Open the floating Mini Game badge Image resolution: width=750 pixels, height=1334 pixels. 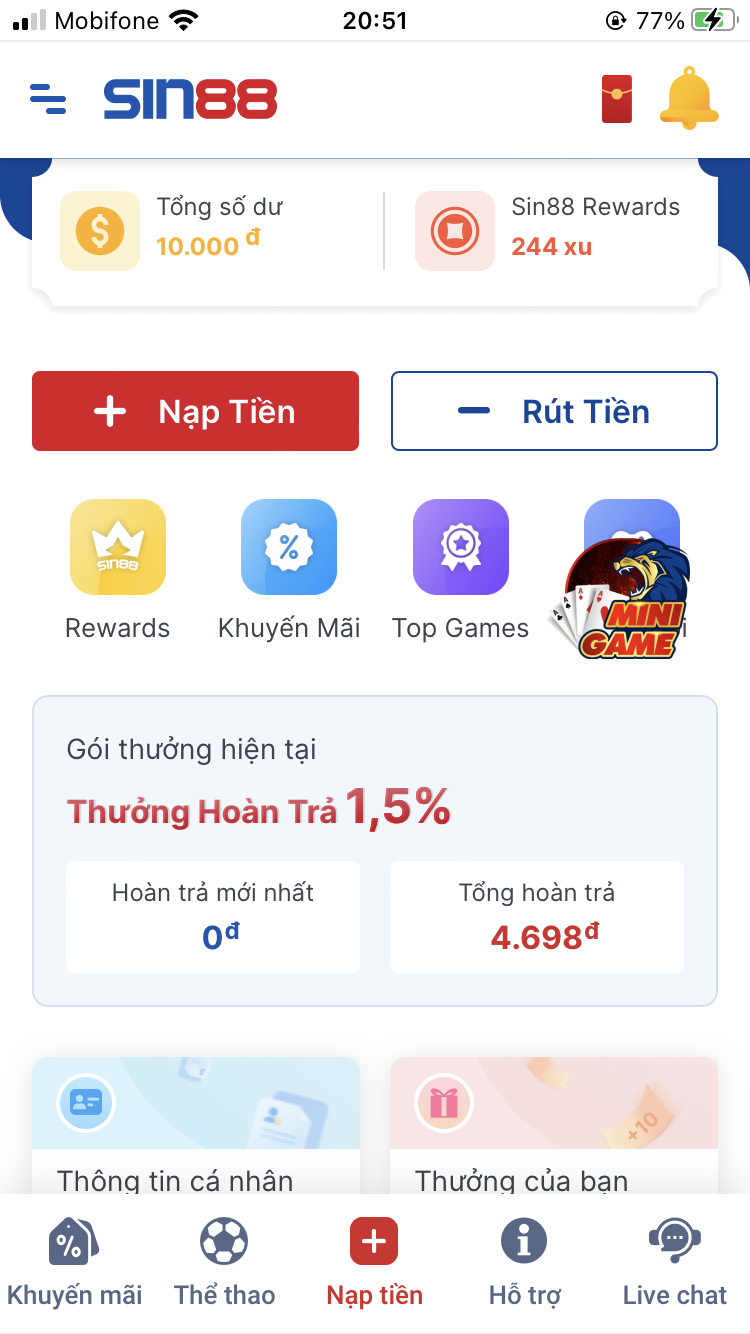[x=622, y=600]
